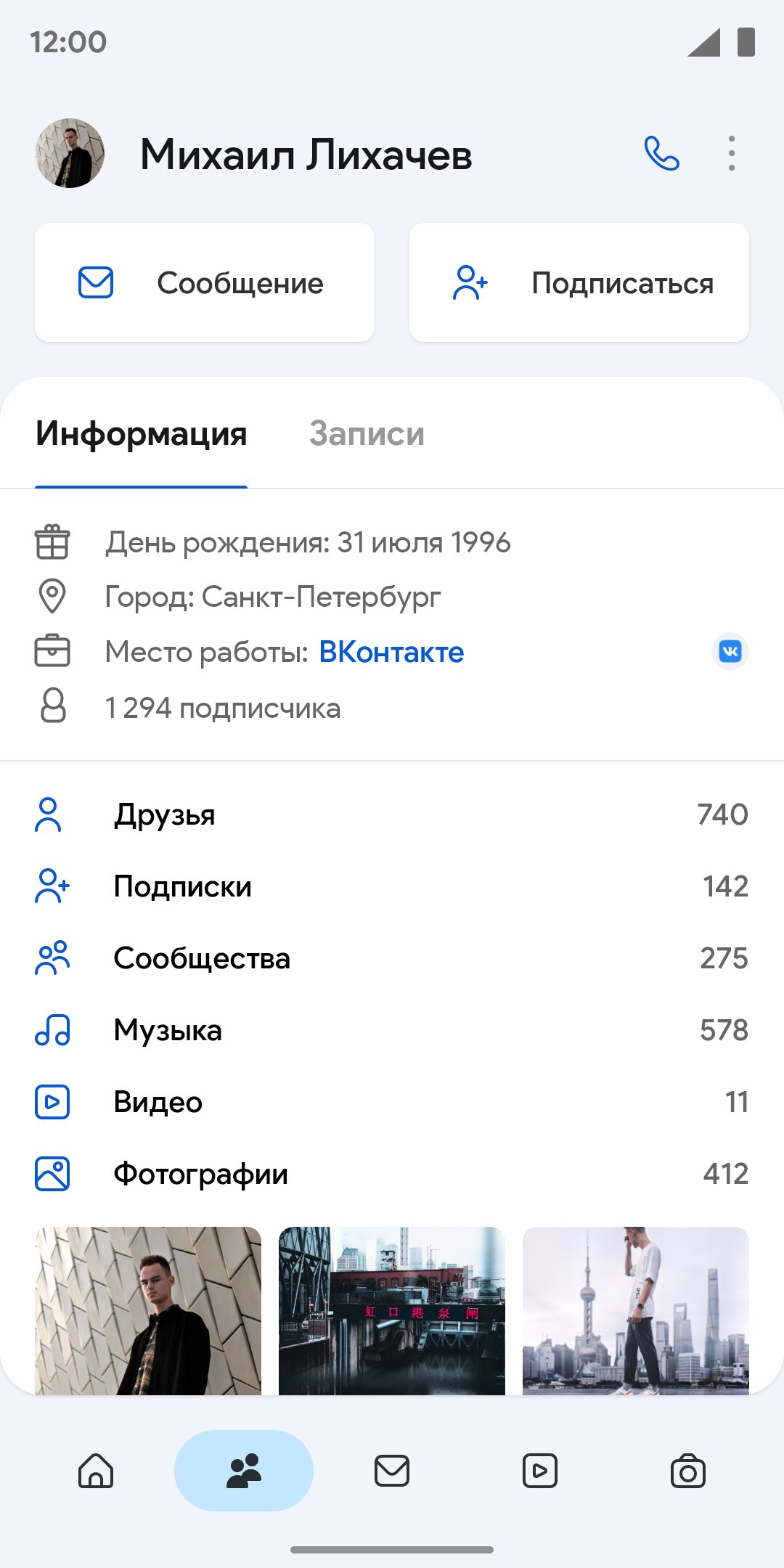Tap Подписаться to follow the user
The width and height of the screenshot is (784, 1568).
[x=579, y=282]
